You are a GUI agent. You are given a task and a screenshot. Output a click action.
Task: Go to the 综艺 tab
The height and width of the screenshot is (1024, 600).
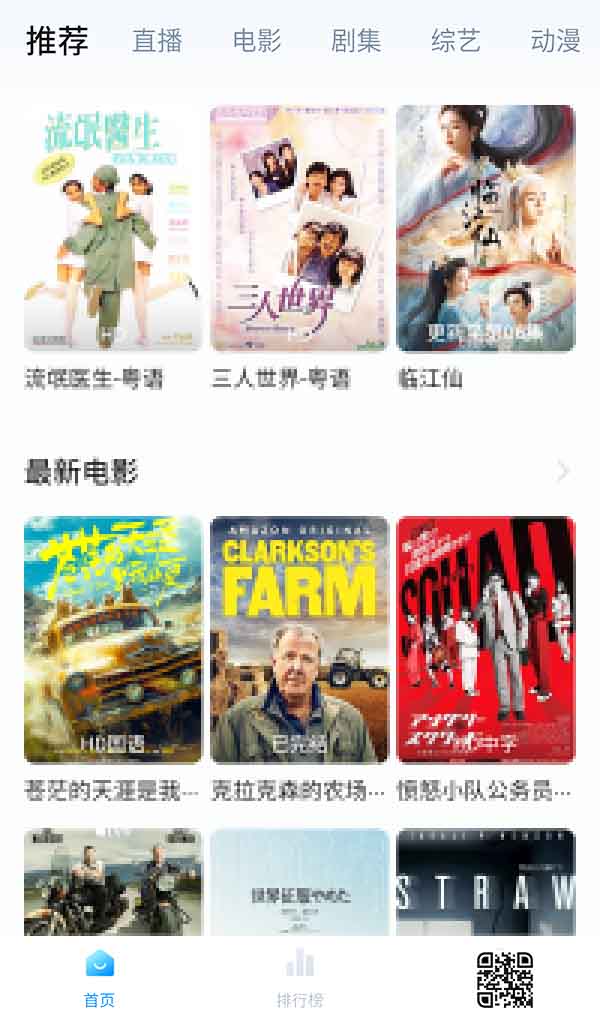pyautogui.click(x=456, y=41)
